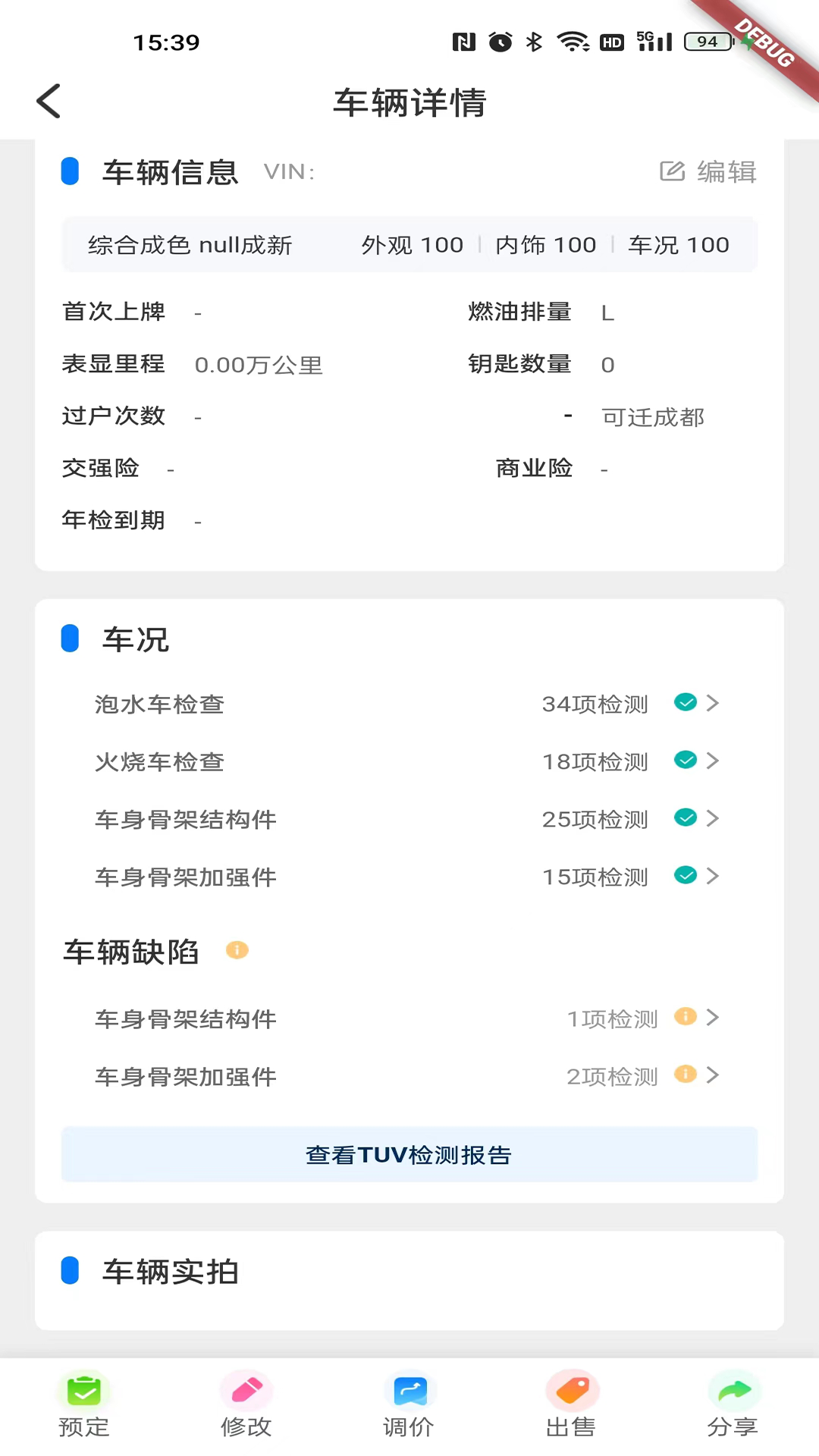Image resolution: width=819 pixels, height=1456 pixels.
Task: Open 车身骨架结构件 25项检测 row
Action: click(408, 819)
